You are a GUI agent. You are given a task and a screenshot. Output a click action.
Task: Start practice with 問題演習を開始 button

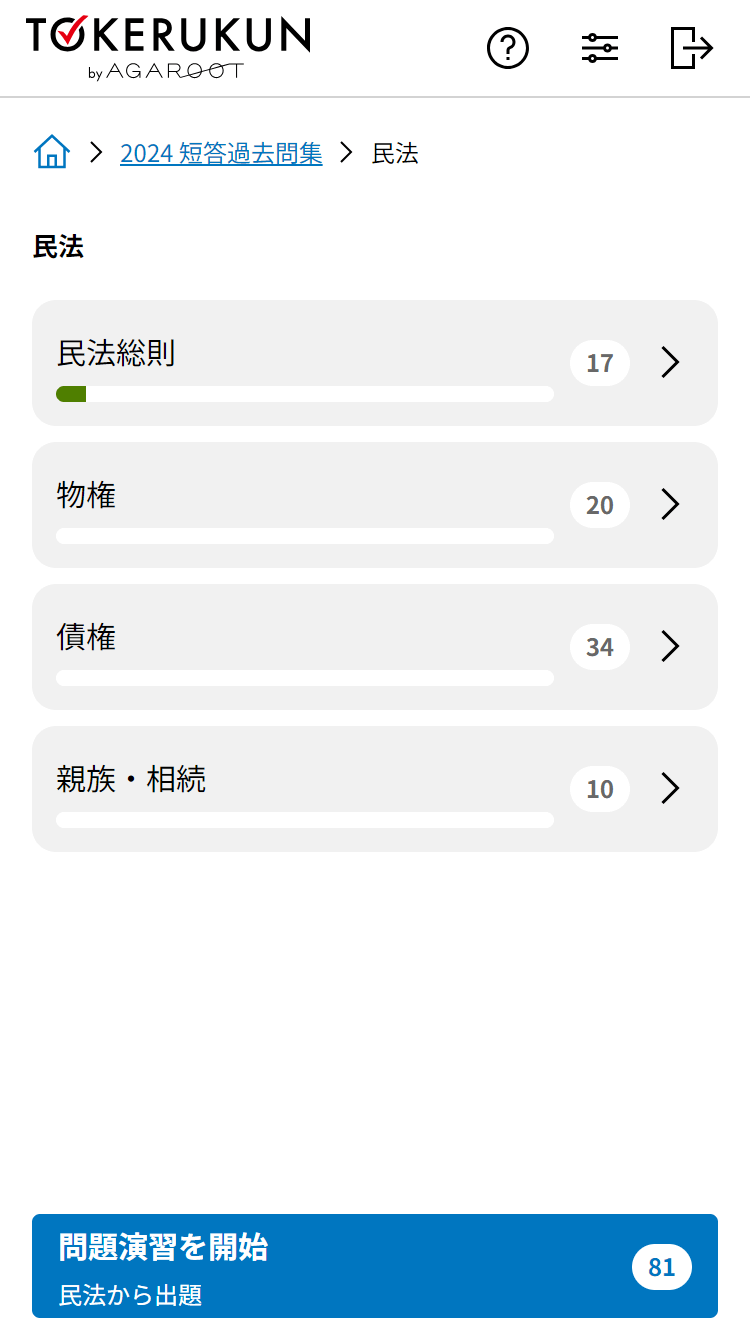[375, 1266]
